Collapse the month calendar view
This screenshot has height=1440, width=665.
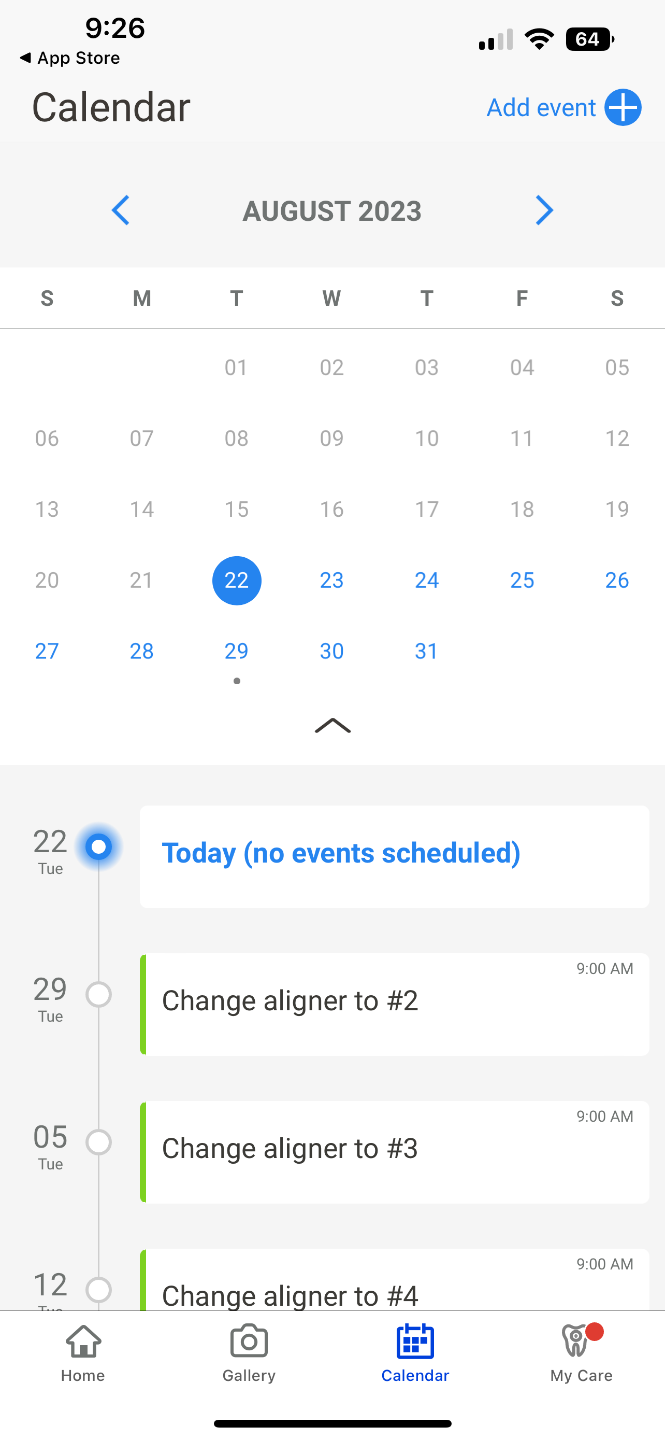332,726
